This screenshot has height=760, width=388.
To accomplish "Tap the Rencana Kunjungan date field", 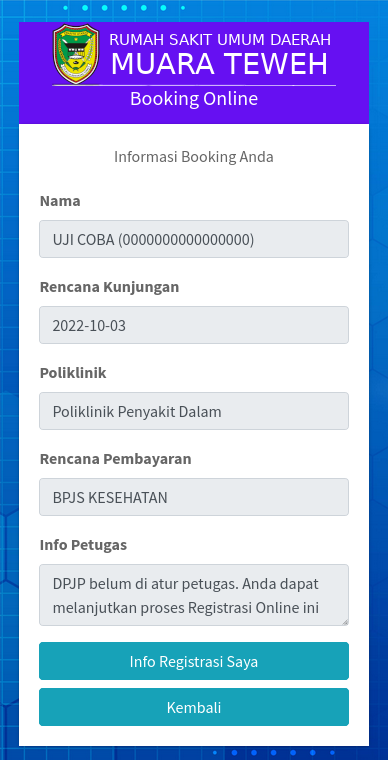I will (194, 325).
